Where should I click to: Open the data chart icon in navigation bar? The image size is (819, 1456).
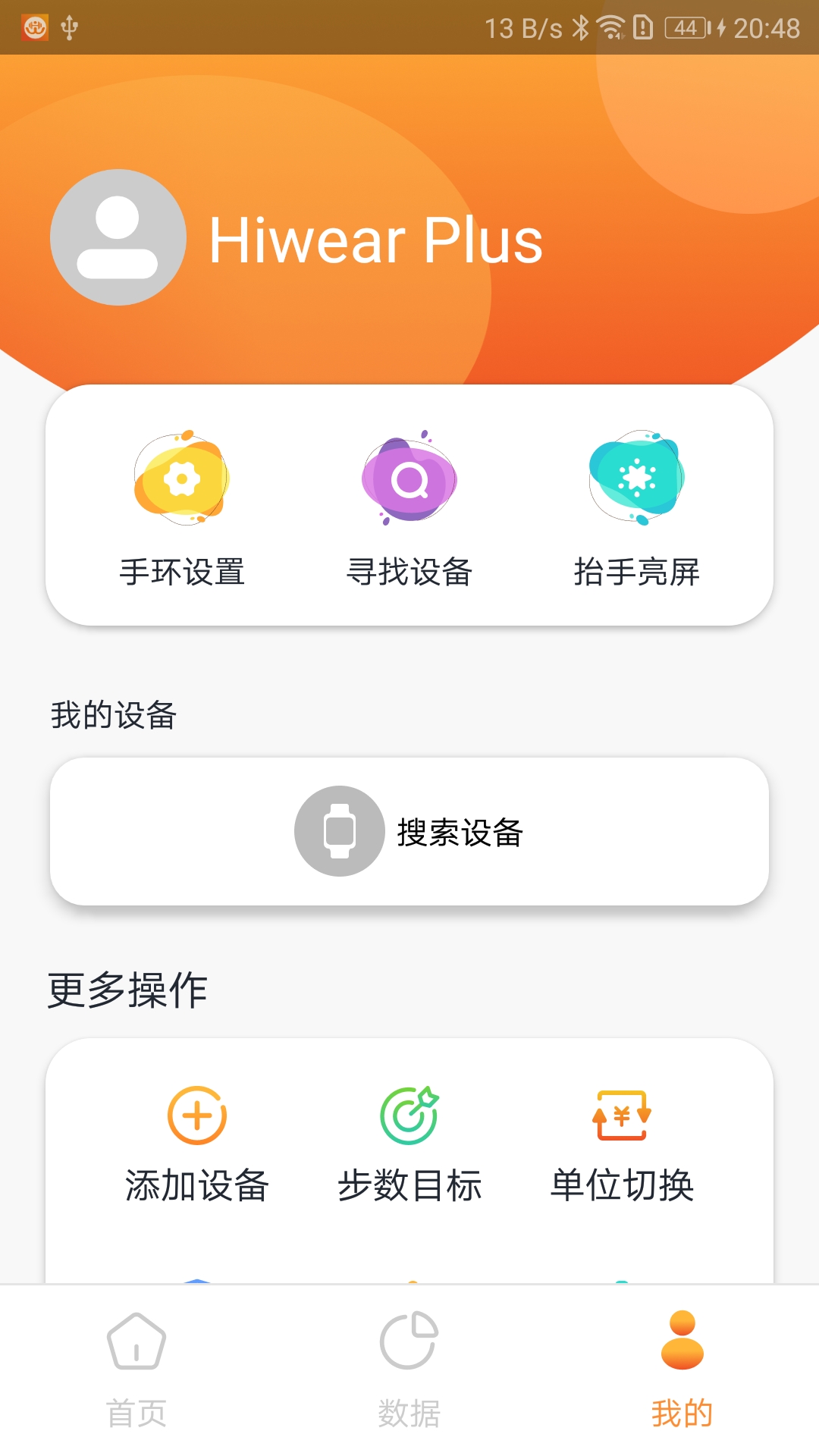coord(409,1341)
